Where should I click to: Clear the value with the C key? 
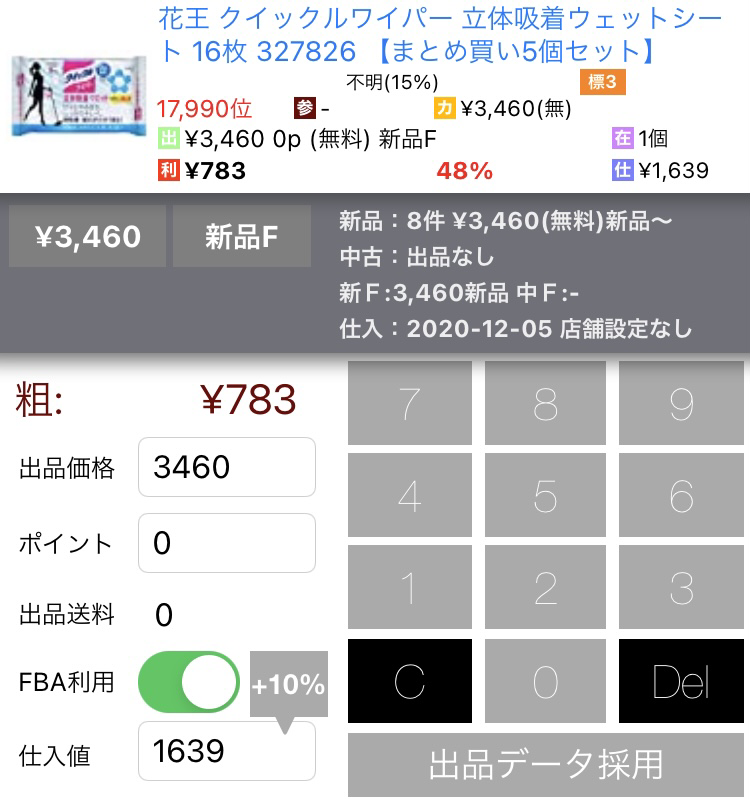coord(409,681)
